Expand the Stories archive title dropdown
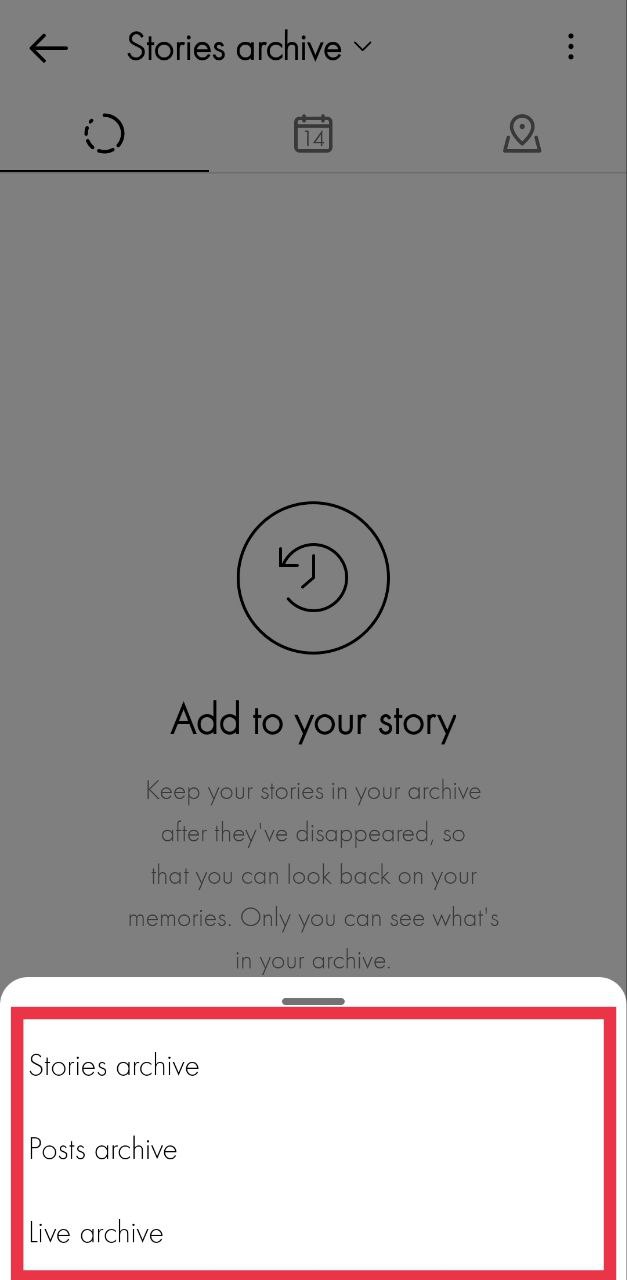 (249, 47)
